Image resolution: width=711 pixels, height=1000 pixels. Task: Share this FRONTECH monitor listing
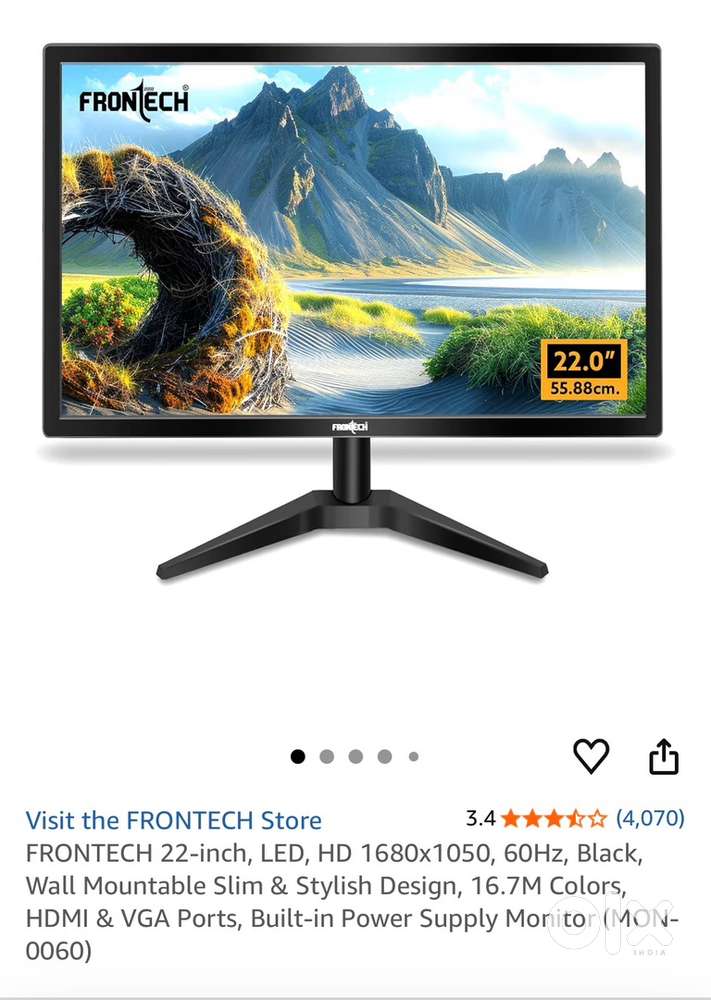coord(664,757)
